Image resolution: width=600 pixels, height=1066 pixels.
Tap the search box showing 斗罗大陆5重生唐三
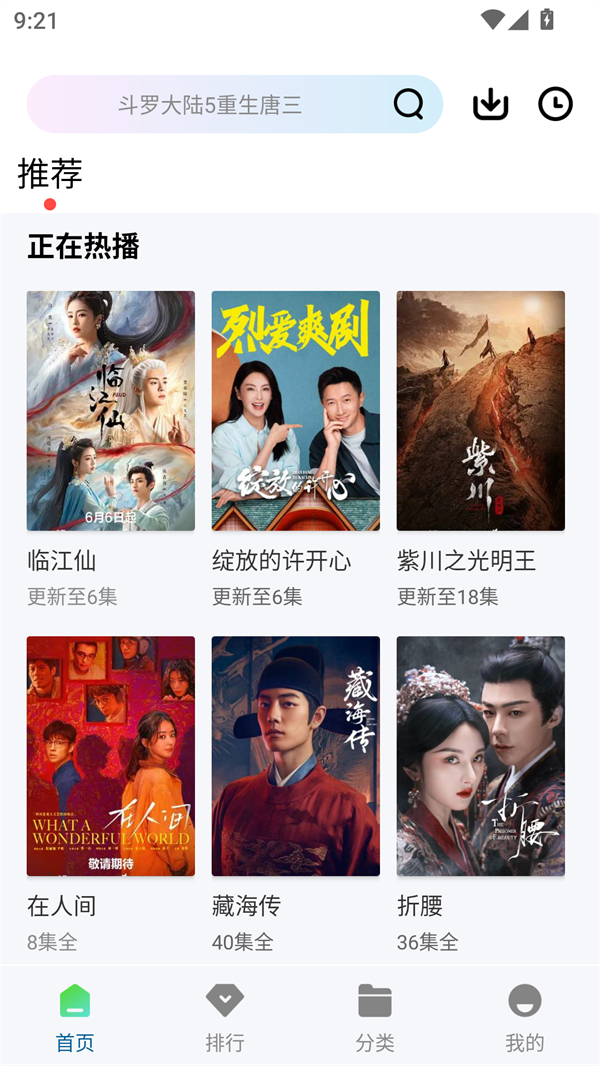210,105
